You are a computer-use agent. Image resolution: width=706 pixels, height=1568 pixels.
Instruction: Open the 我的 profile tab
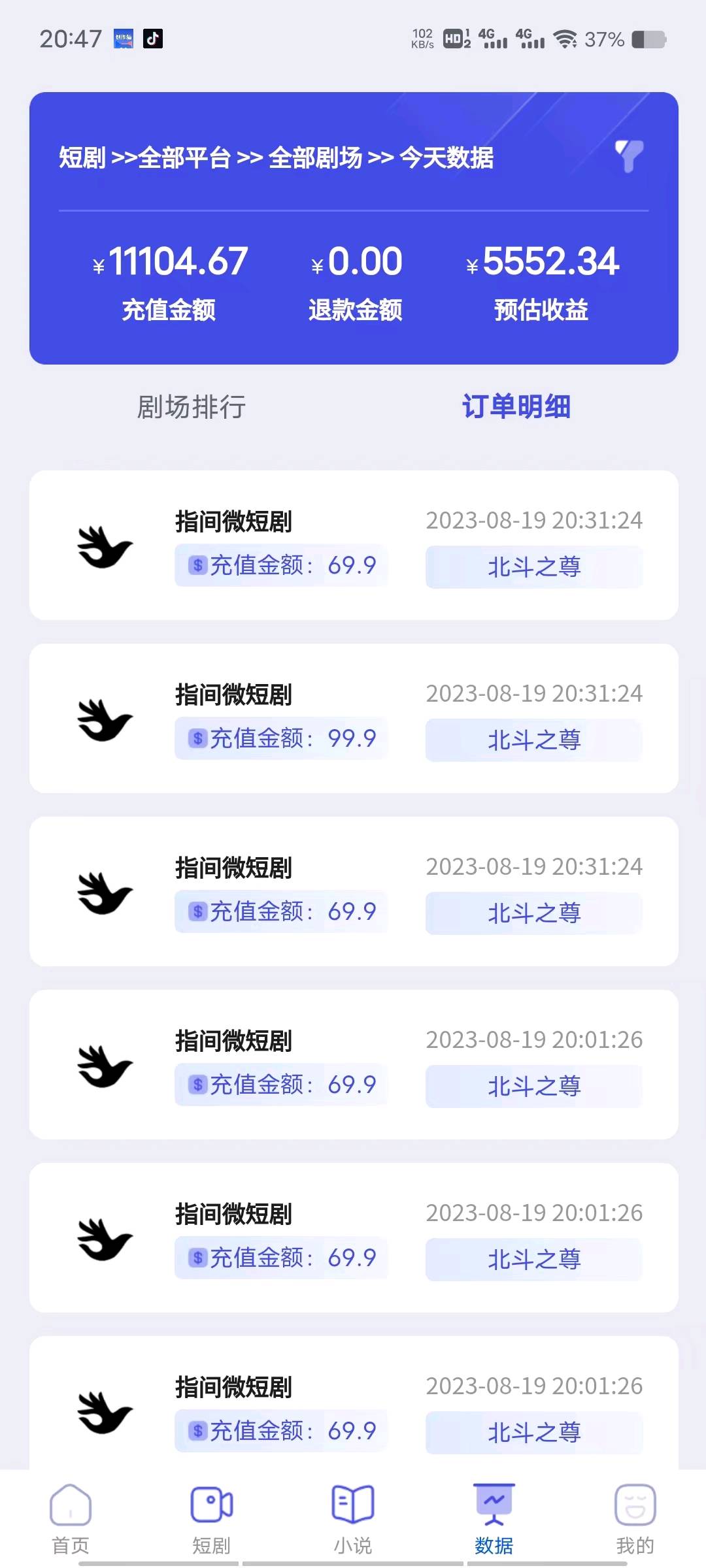[635, 1520]
